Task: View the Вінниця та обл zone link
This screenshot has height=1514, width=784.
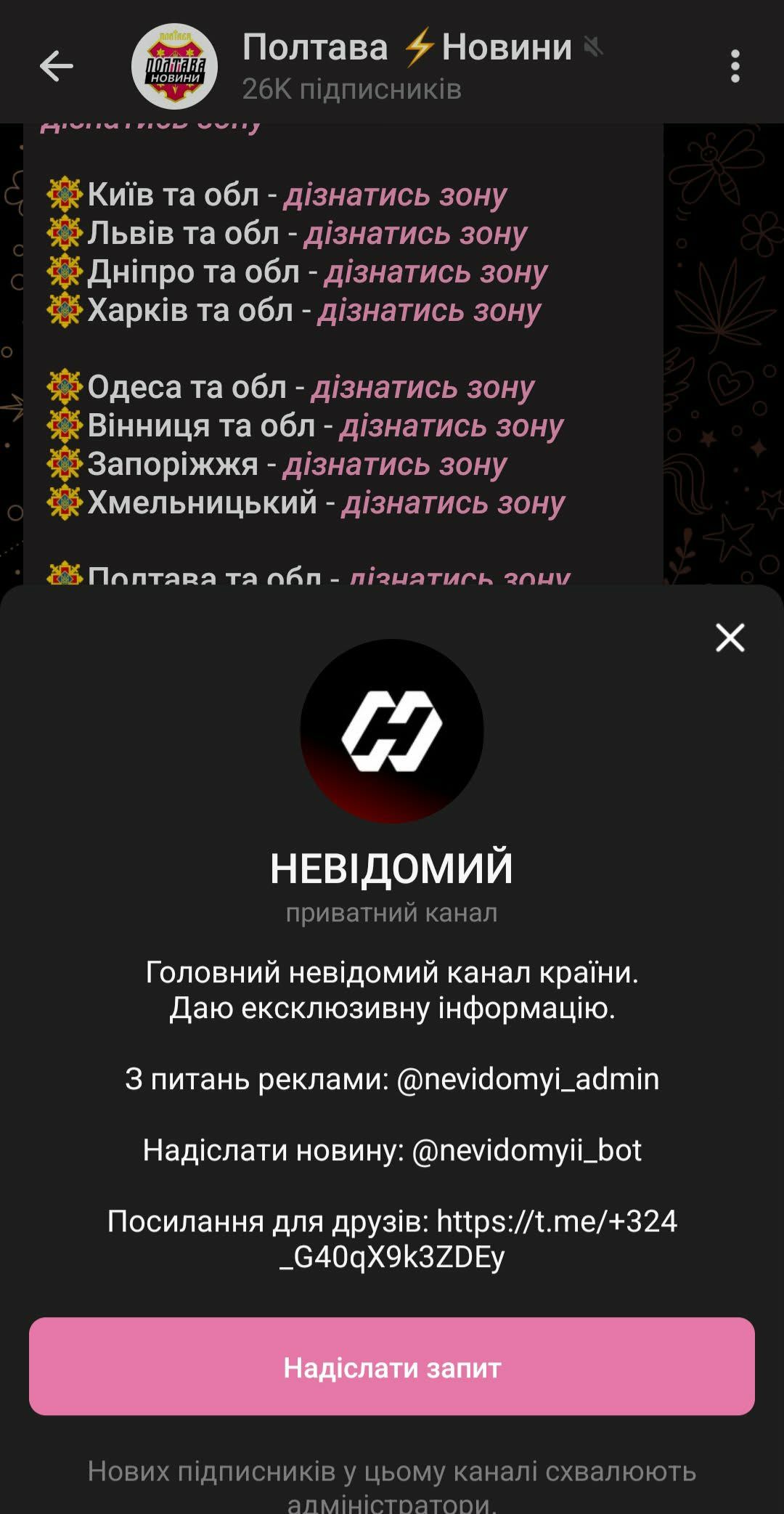Action: point(451,426)
